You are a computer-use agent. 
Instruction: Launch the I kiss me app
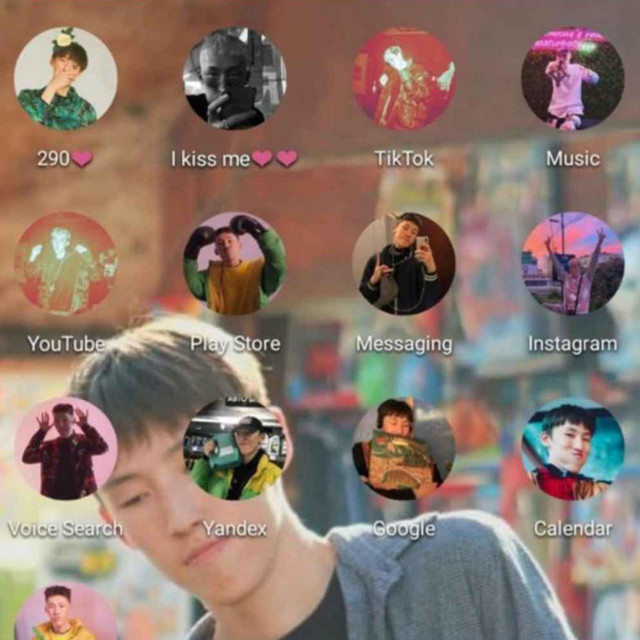[235, 79]
